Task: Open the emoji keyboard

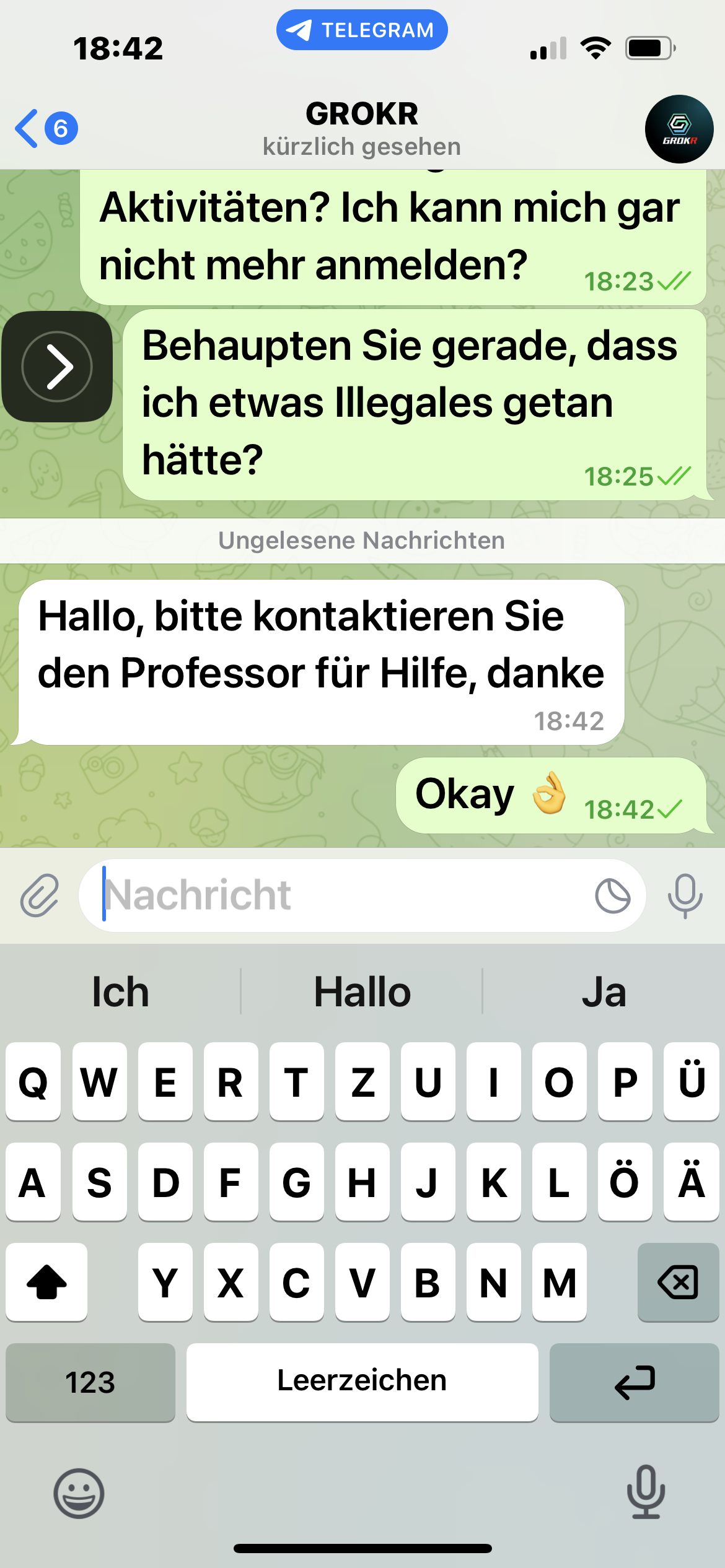Action: coord(79,1493)
